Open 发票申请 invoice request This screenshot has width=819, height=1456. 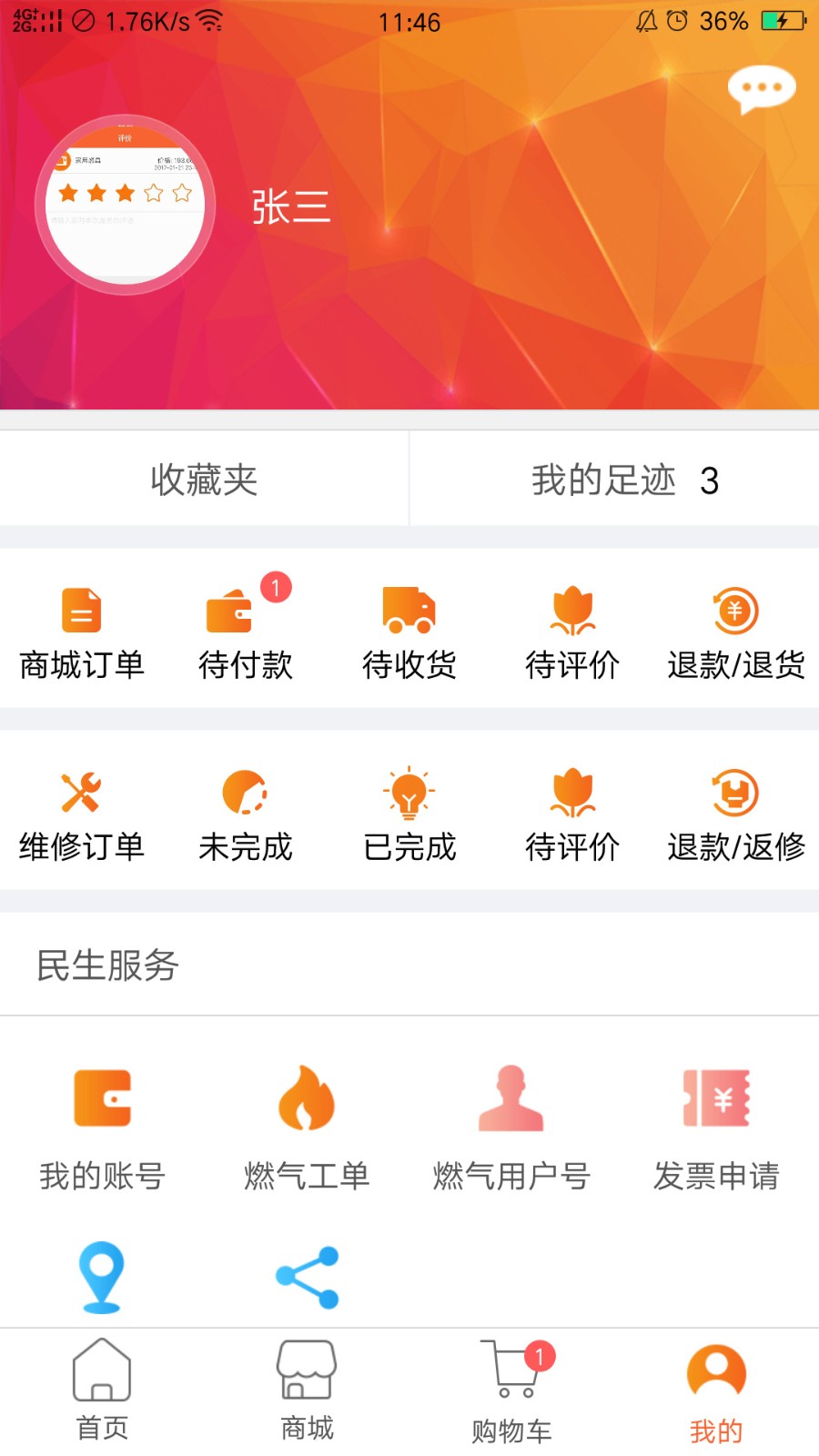pos(716,1128)
